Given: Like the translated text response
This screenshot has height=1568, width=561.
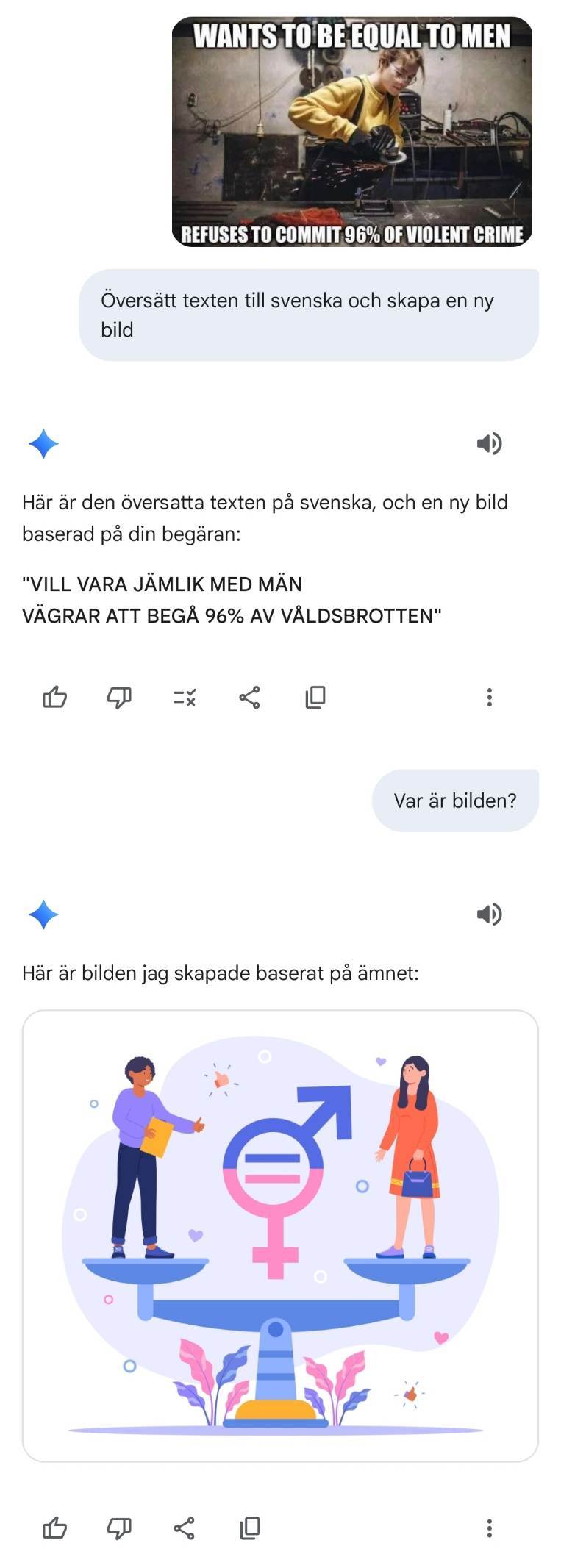Looking at the screenshot, I should (x=55, y=697).
